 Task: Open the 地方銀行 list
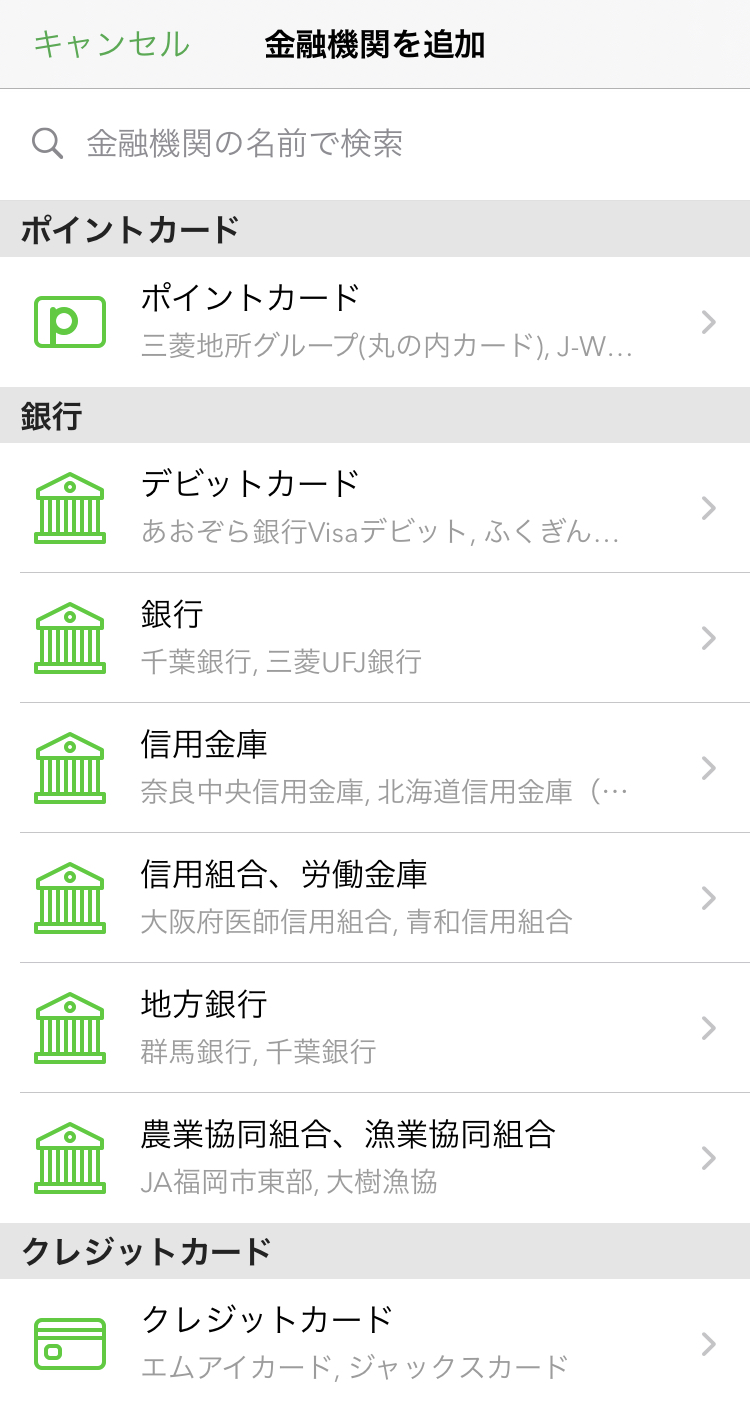(375, 1028)
